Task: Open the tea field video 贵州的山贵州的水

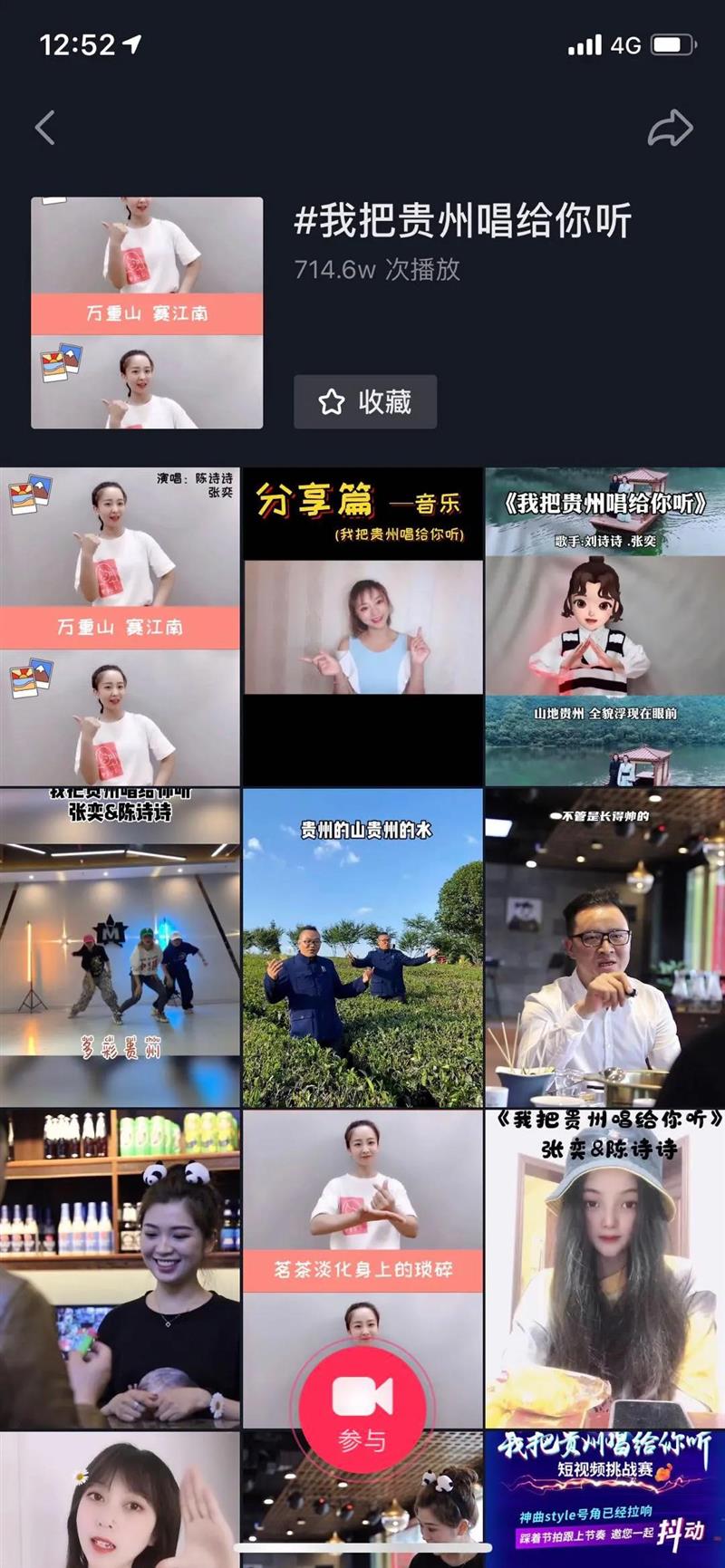Action: point(362,947)
